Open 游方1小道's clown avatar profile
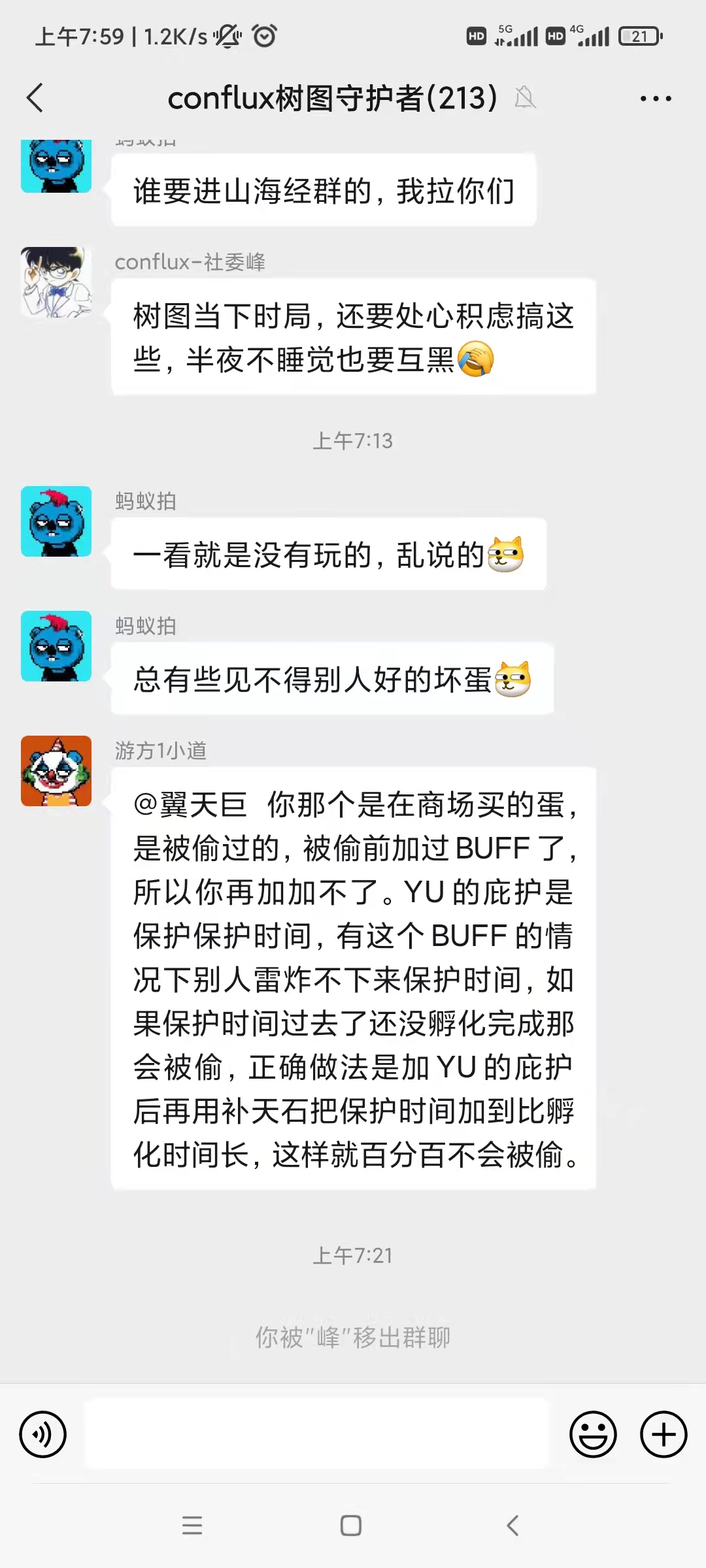The height and width of the screenshot is (1568, 706). pos(56,771)
